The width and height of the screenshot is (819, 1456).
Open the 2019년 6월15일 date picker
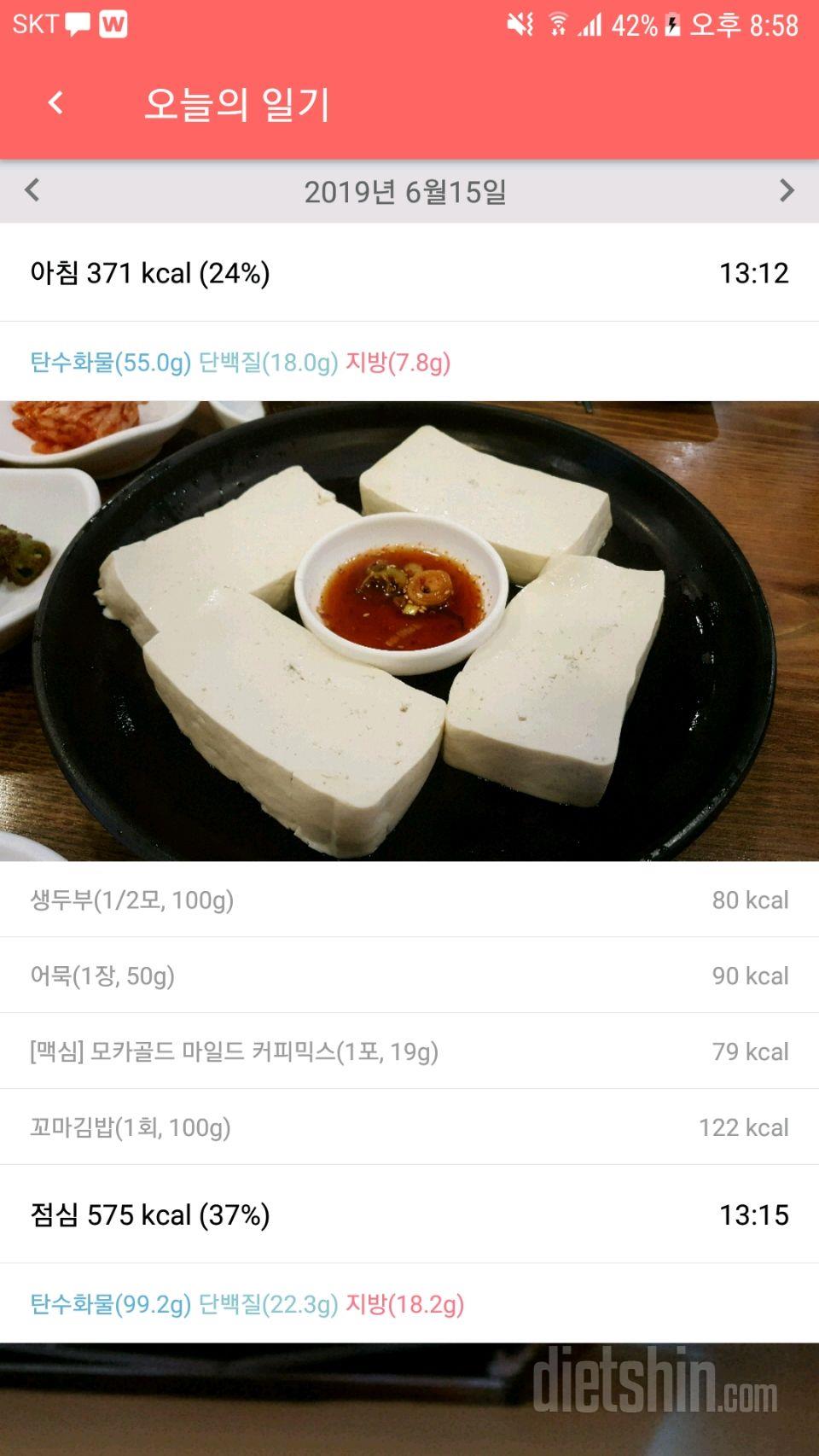coord(405,192)
